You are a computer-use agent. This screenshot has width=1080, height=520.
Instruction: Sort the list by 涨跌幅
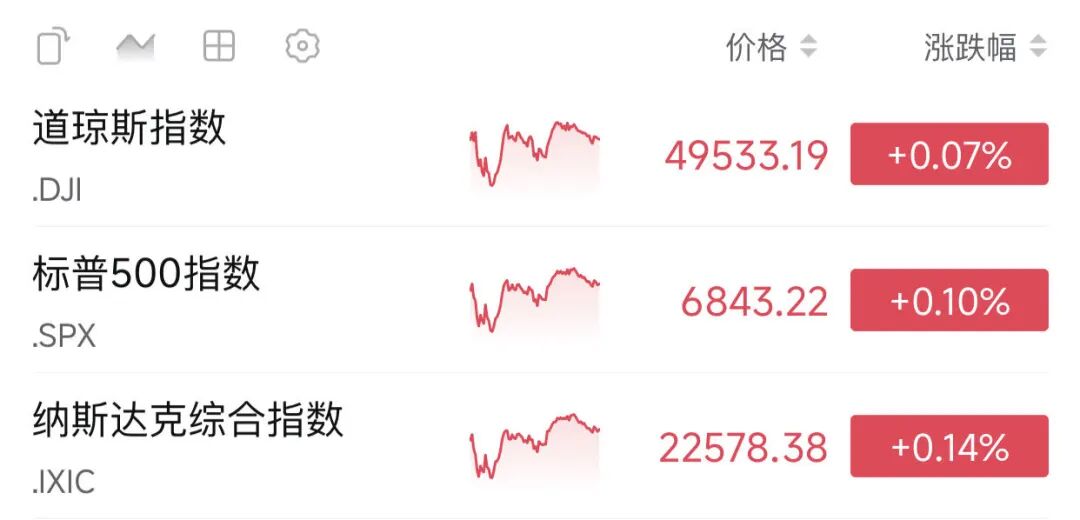coord(984,47)
